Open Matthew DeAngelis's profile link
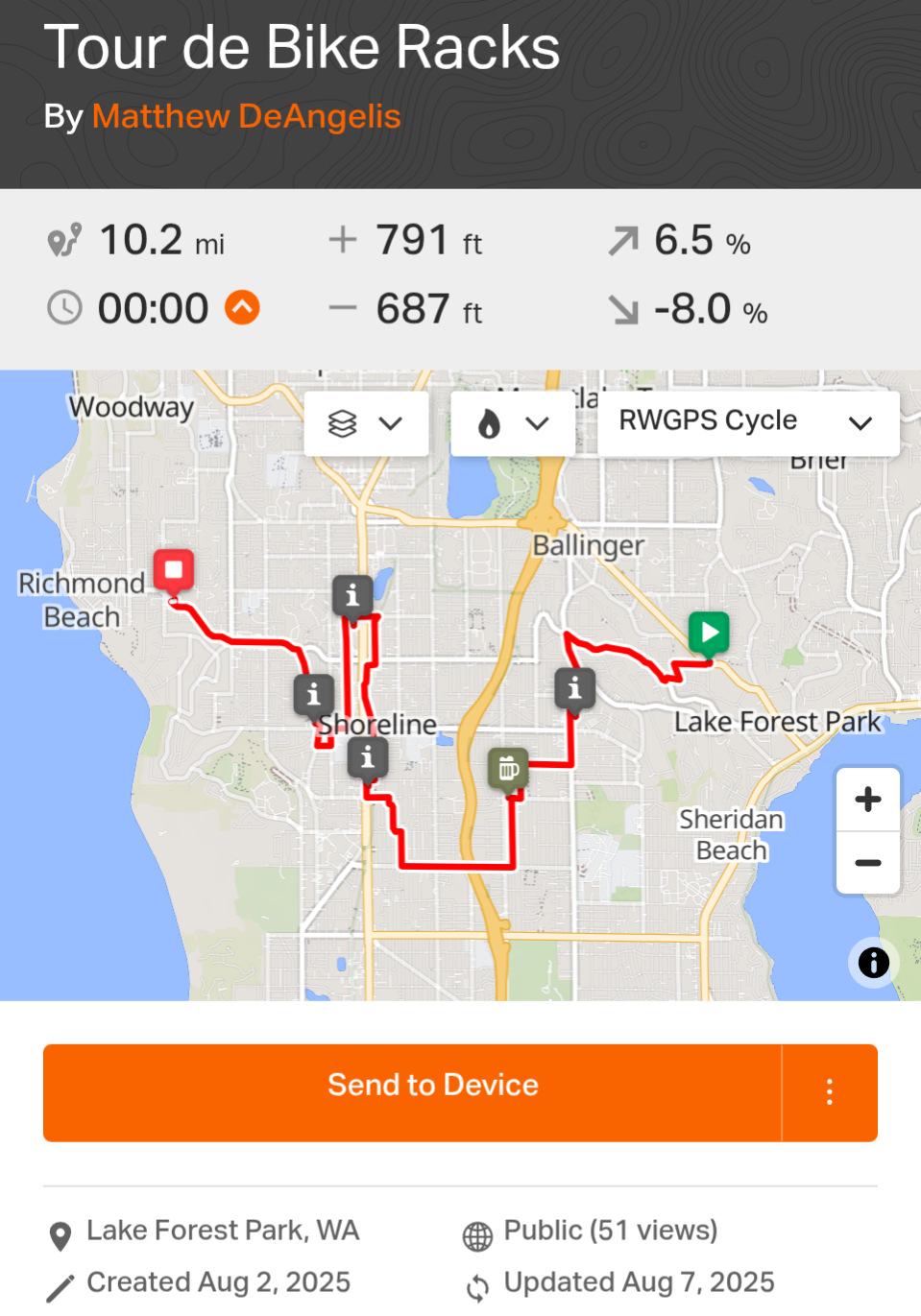This screenshot has height=1316, width=921. [x=246, y=116]
